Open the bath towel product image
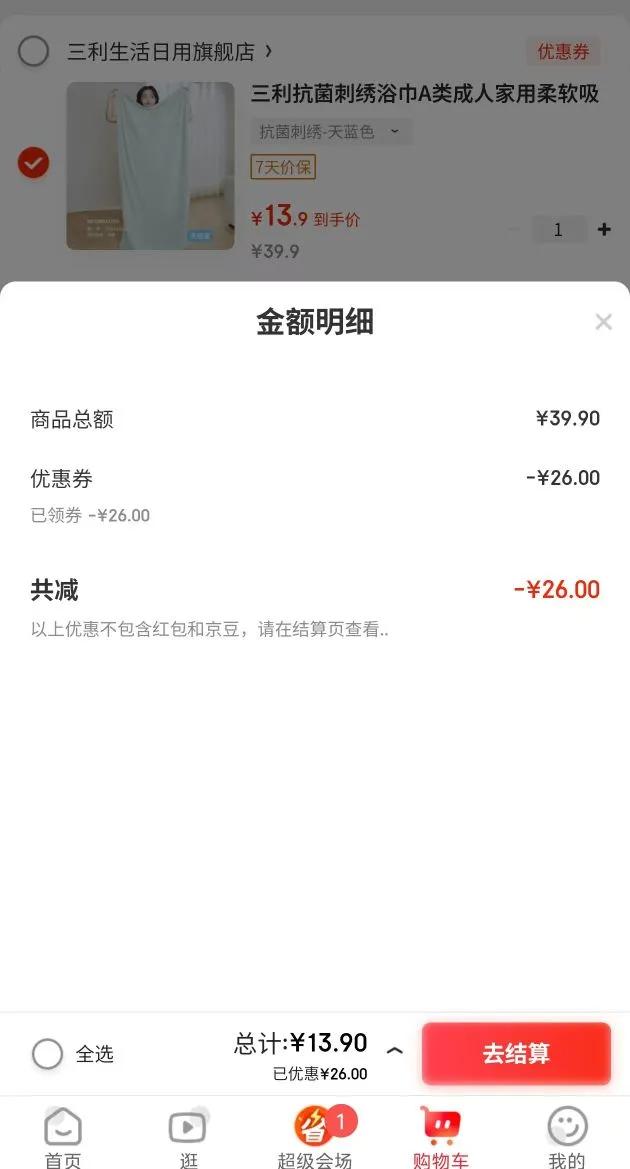 click(x=151, y=166)
